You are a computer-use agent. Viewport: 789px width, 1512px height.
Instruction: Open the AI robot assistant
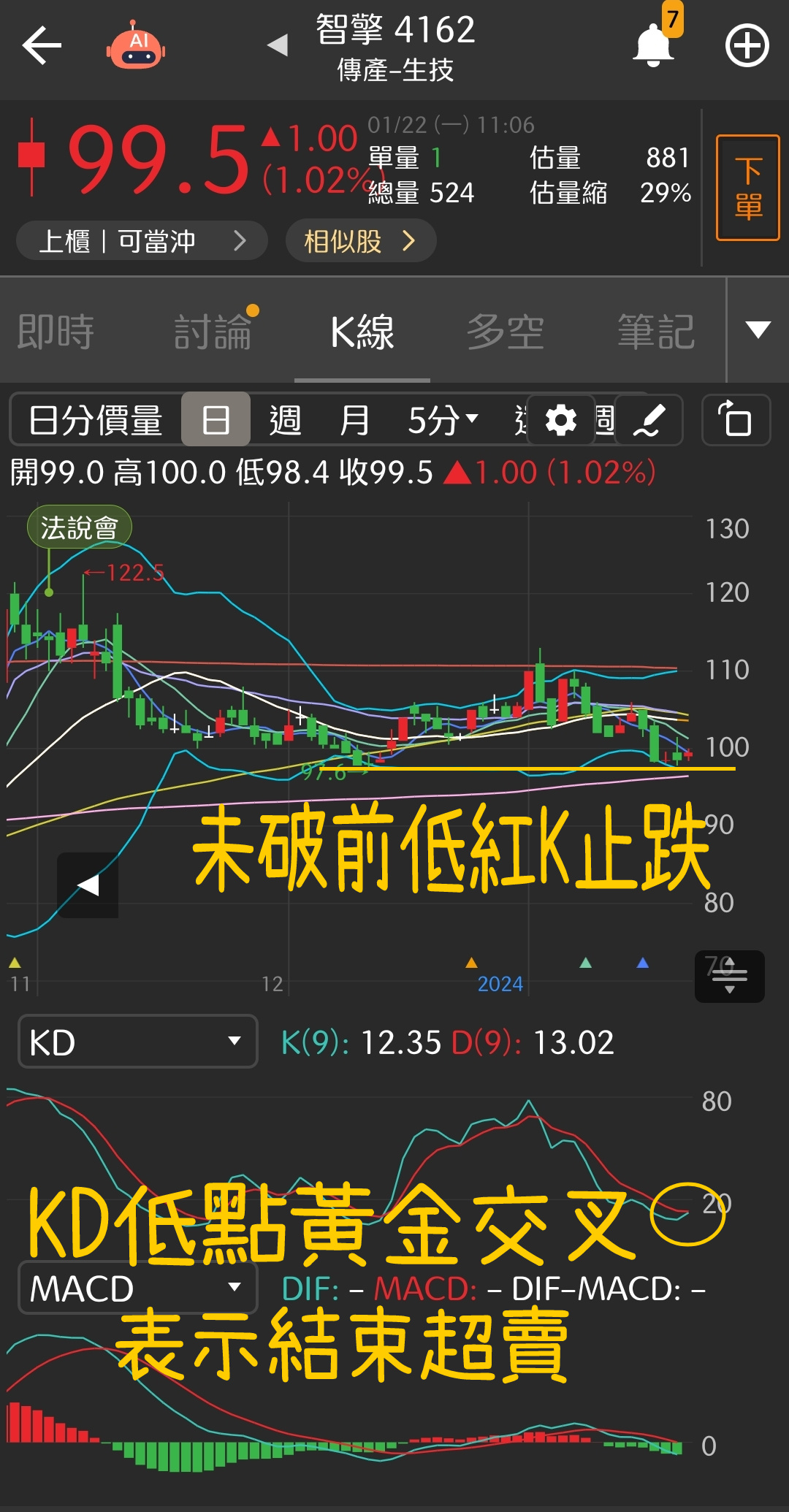point(136,46)
